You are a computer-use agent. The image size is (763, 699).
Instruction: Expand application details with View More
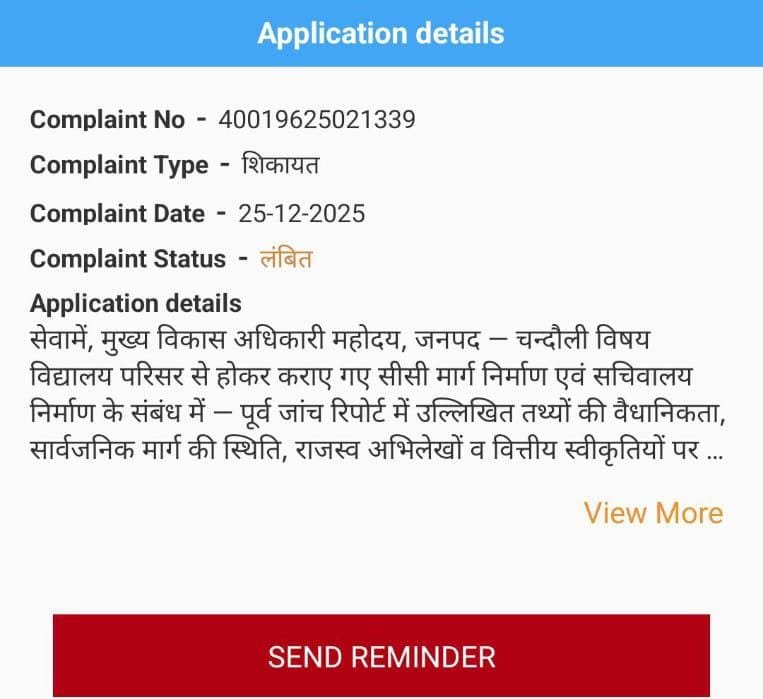(653, 513)
